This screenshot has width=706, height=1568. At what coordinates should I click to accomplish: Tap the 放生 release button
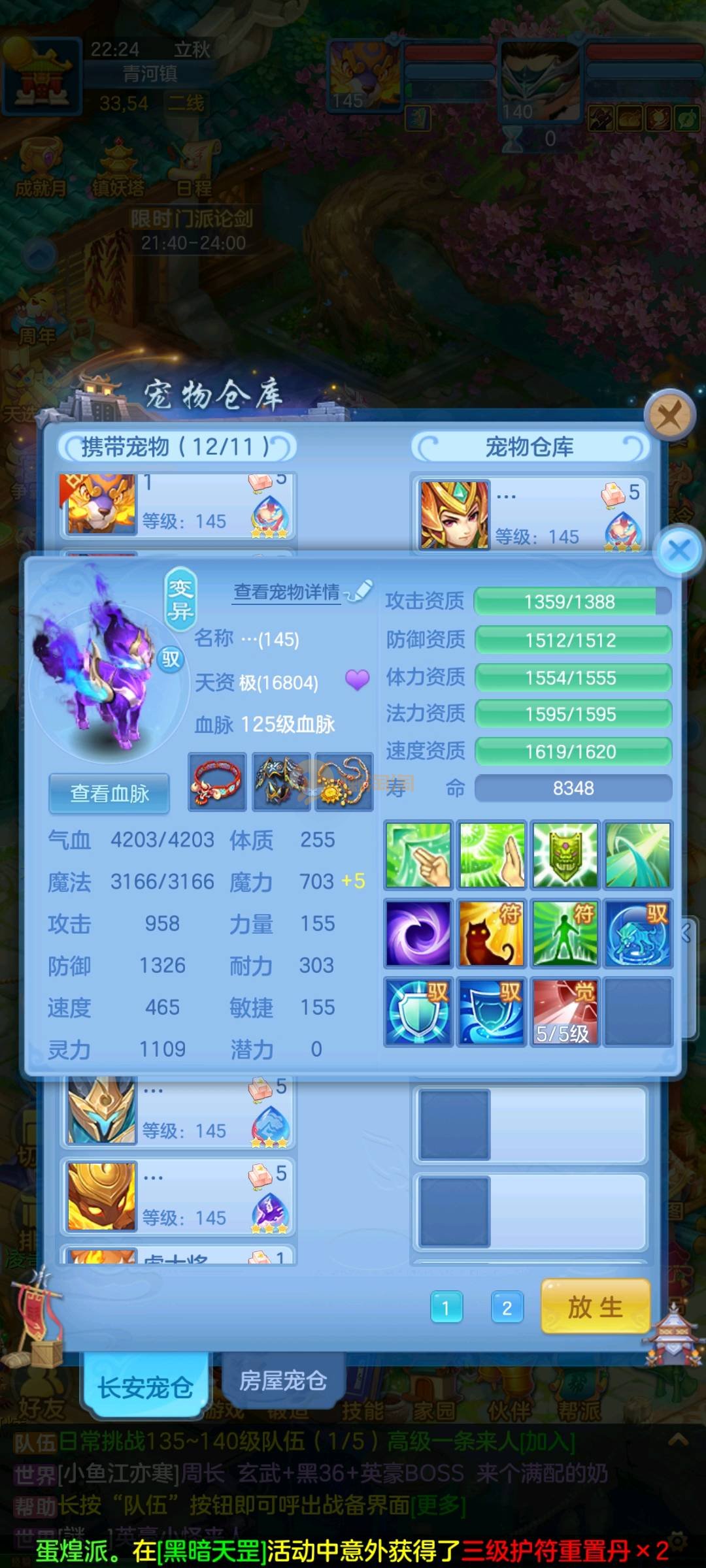(x=595, y=1307)
